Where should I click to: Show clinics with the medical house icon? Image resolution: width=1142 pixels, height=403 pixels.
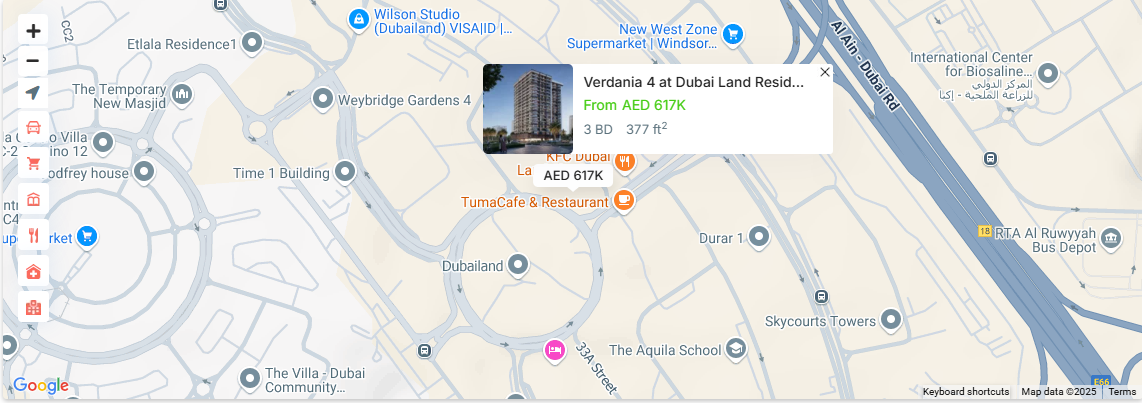[33, 271]
